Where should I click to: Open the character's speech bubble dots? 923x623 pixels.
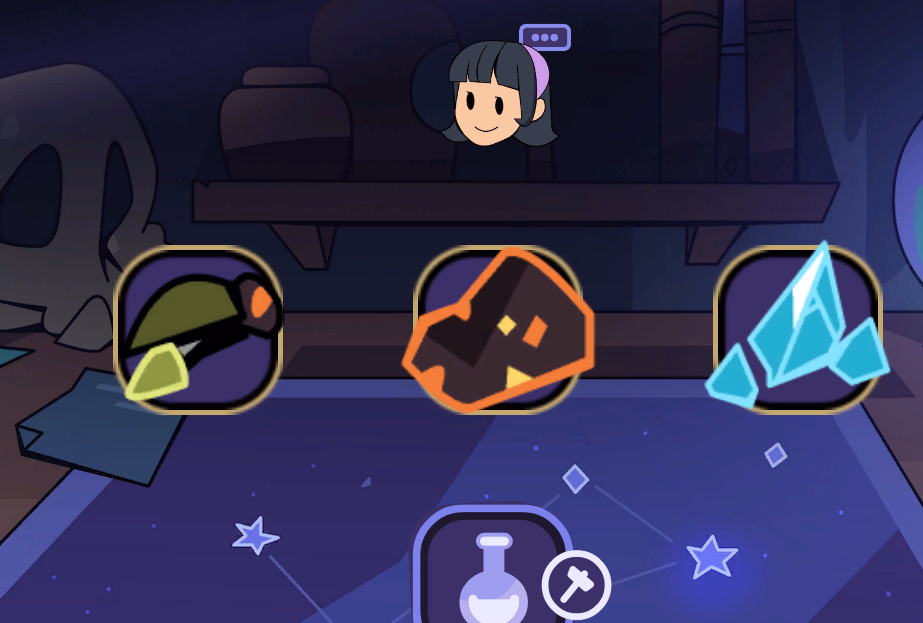click(x=544, y=37)
